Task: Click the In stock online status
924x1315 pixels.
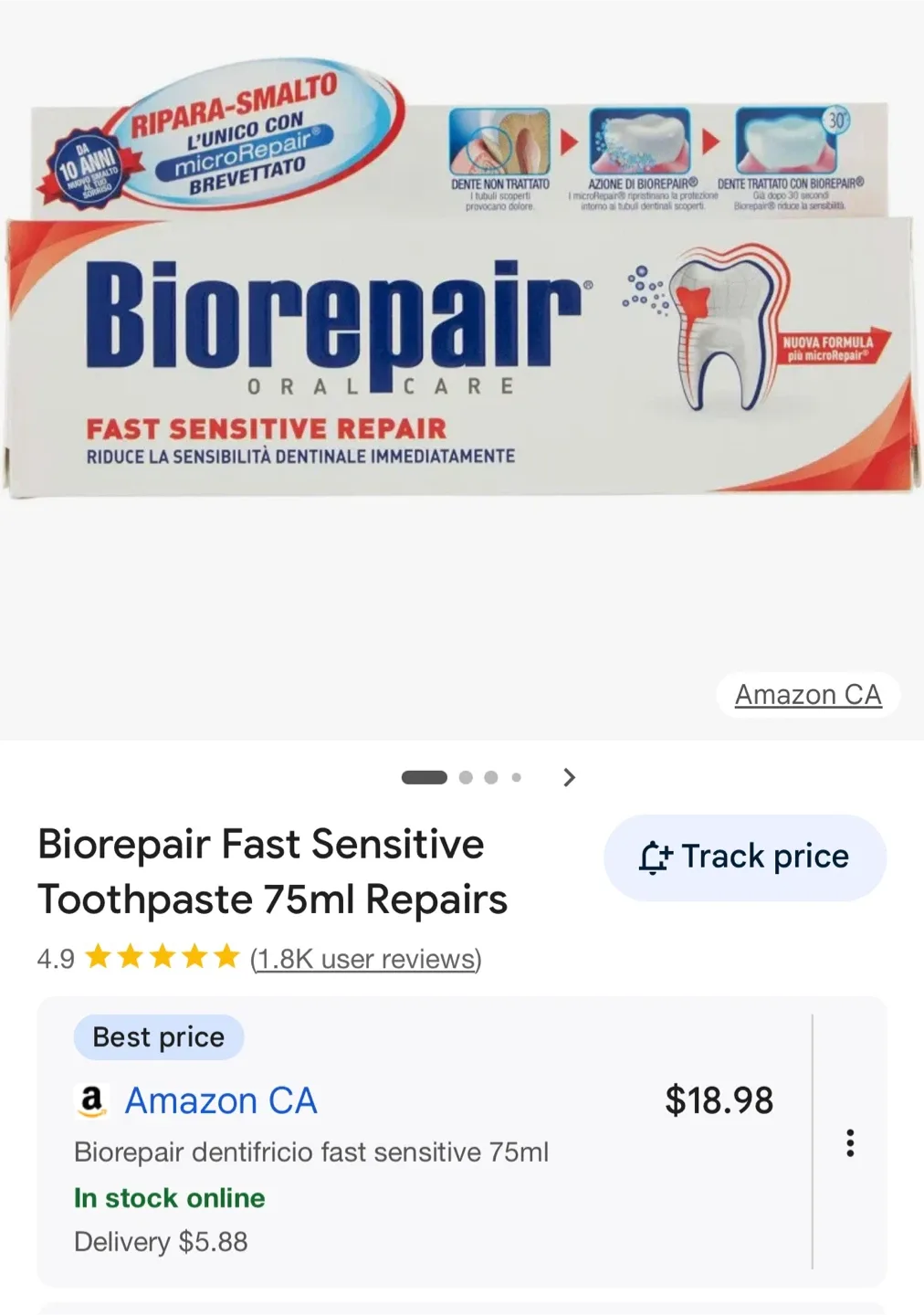Action: [170, 1197]
